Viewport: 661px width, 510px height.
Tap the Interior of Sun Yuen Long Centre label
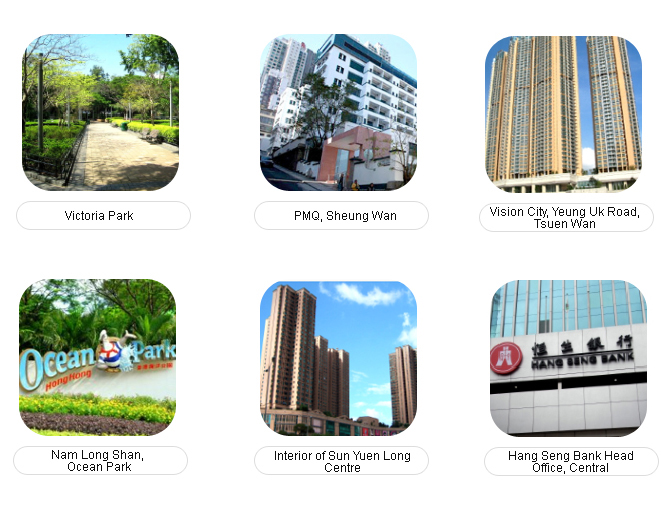pyautogui.click(x=341, y=461)
